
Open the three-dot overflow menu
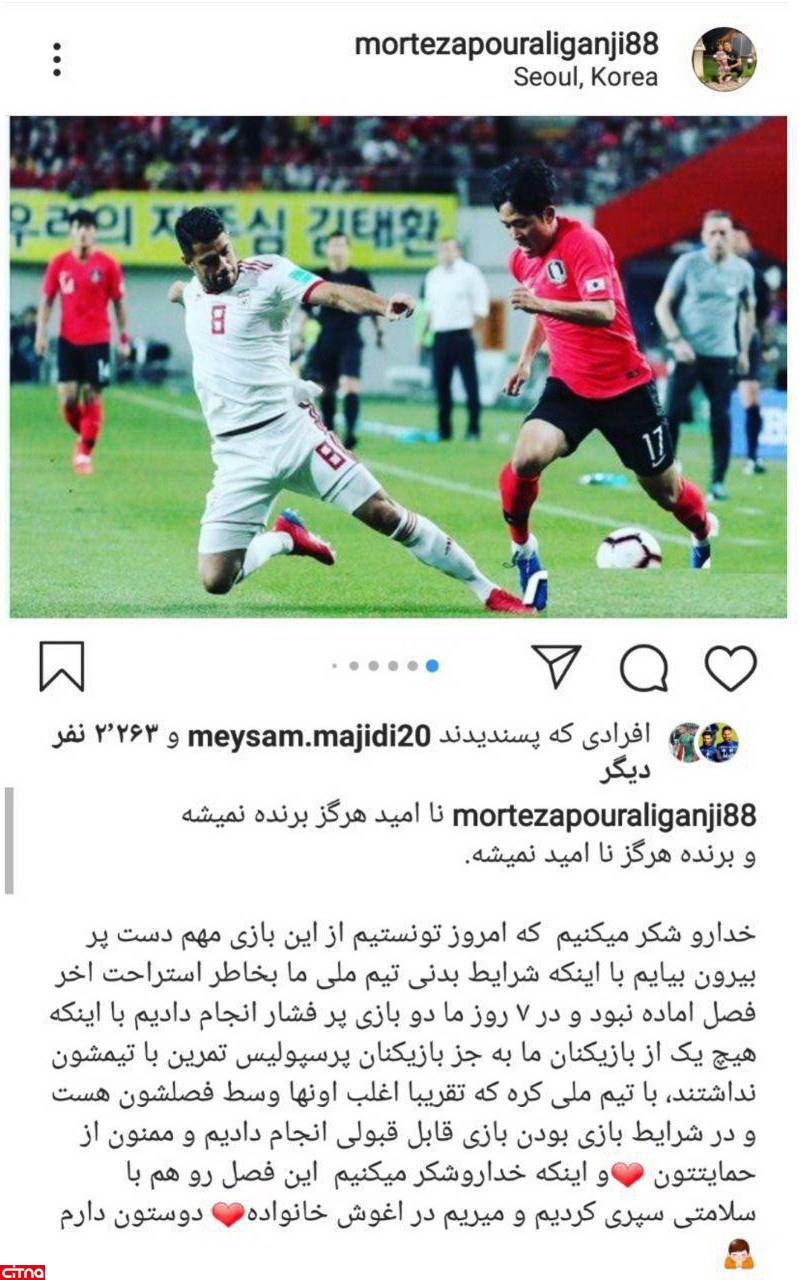click(x=57, y=59)
